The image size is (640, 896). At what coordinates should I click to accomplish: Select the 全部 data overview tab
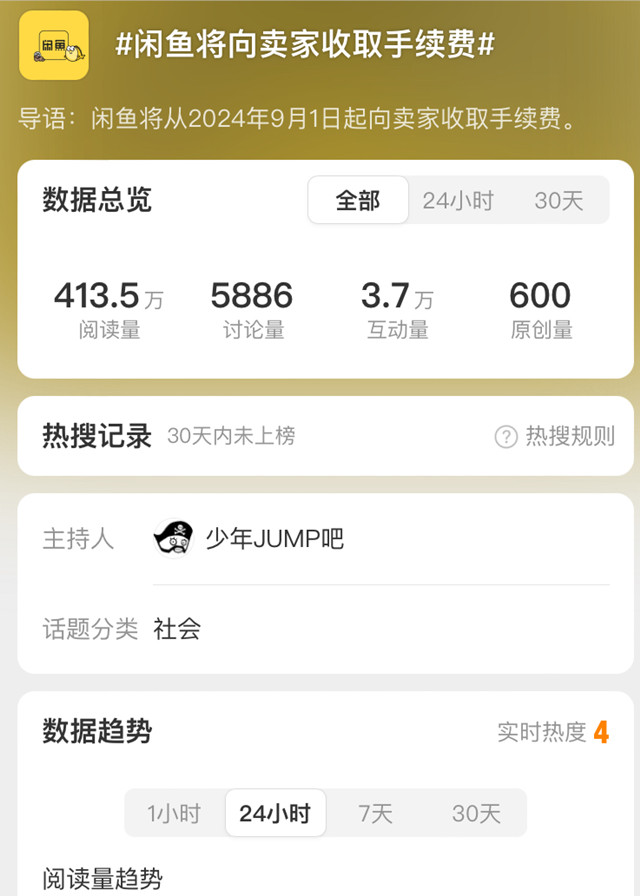tap(358, 200)
